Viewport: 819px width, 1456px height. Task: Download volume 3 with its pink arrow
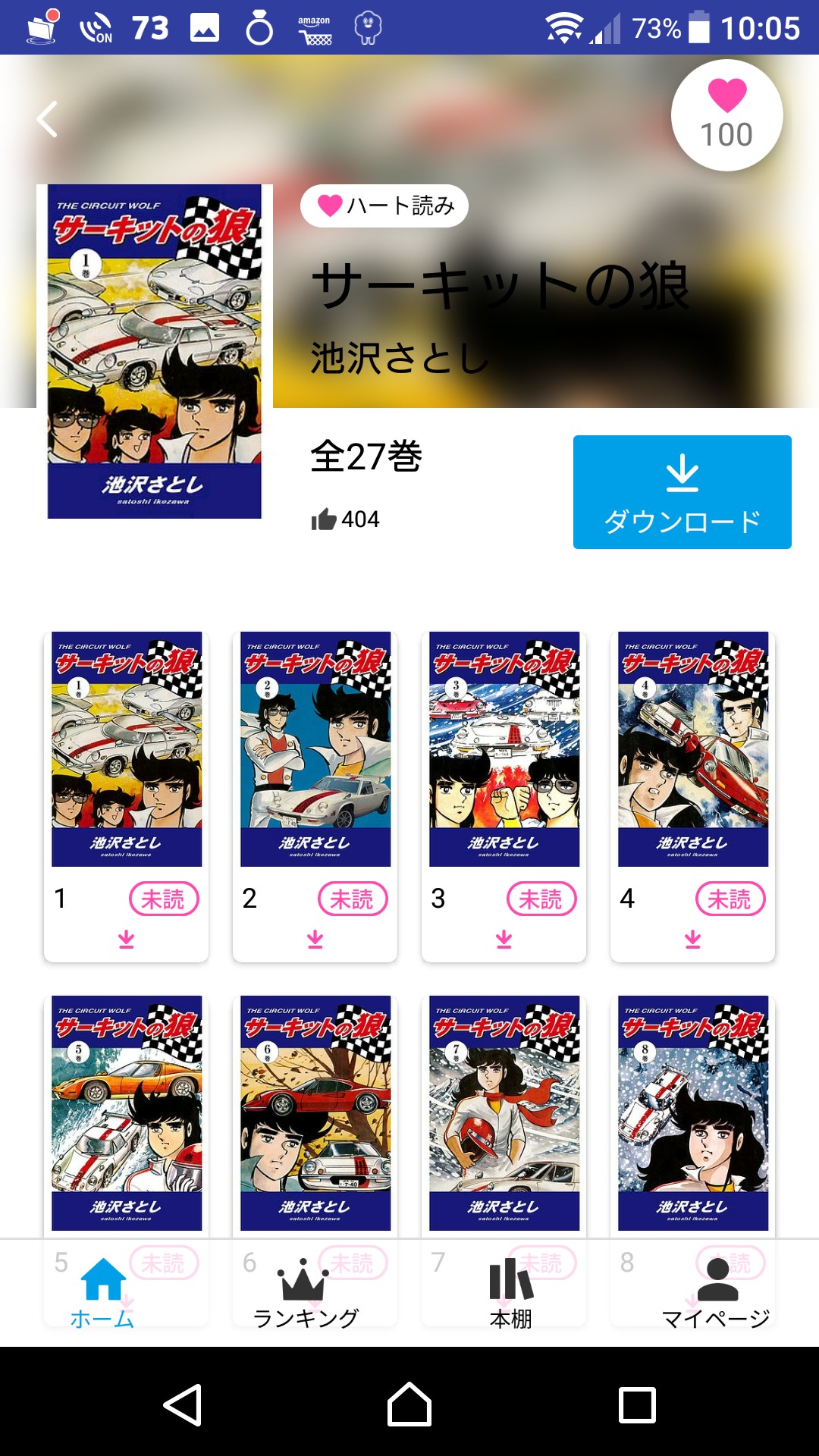(x=504, y=940)
